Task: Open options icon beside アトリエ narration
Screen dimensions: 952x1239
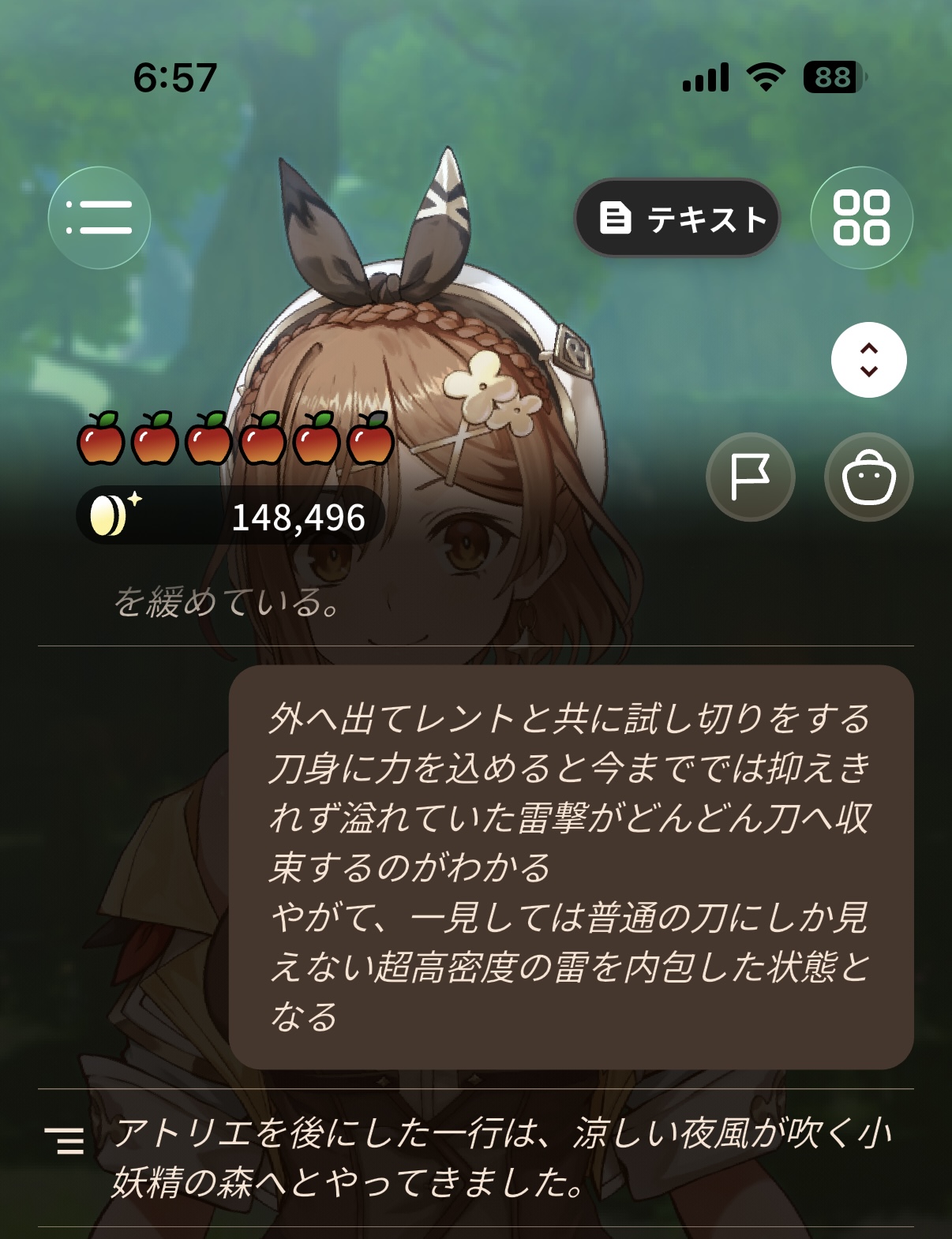Action: click(66, 1141)
